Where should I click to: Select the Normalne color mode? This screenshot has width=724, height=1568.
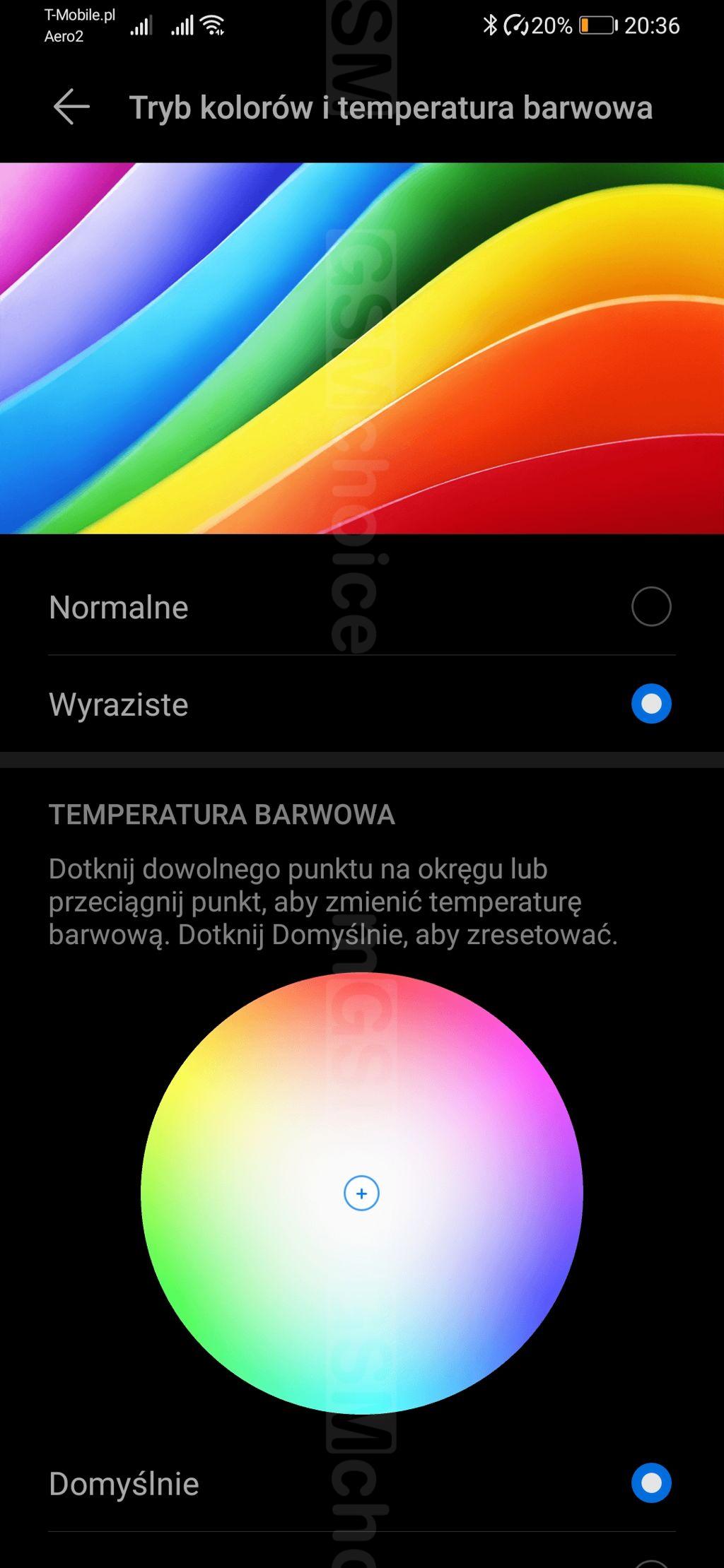(650, 606)
